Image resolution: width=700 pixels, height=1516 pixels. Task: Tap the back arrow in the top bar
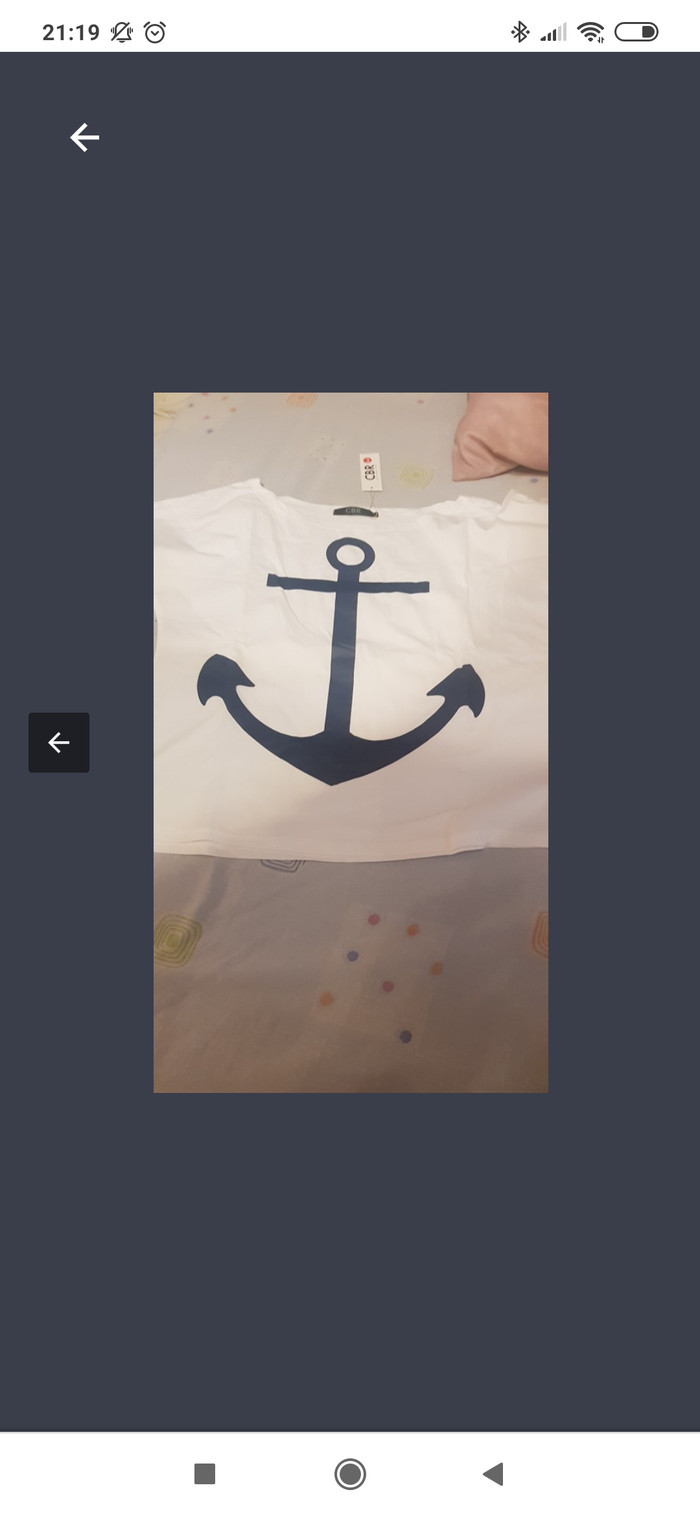point(85,138)
